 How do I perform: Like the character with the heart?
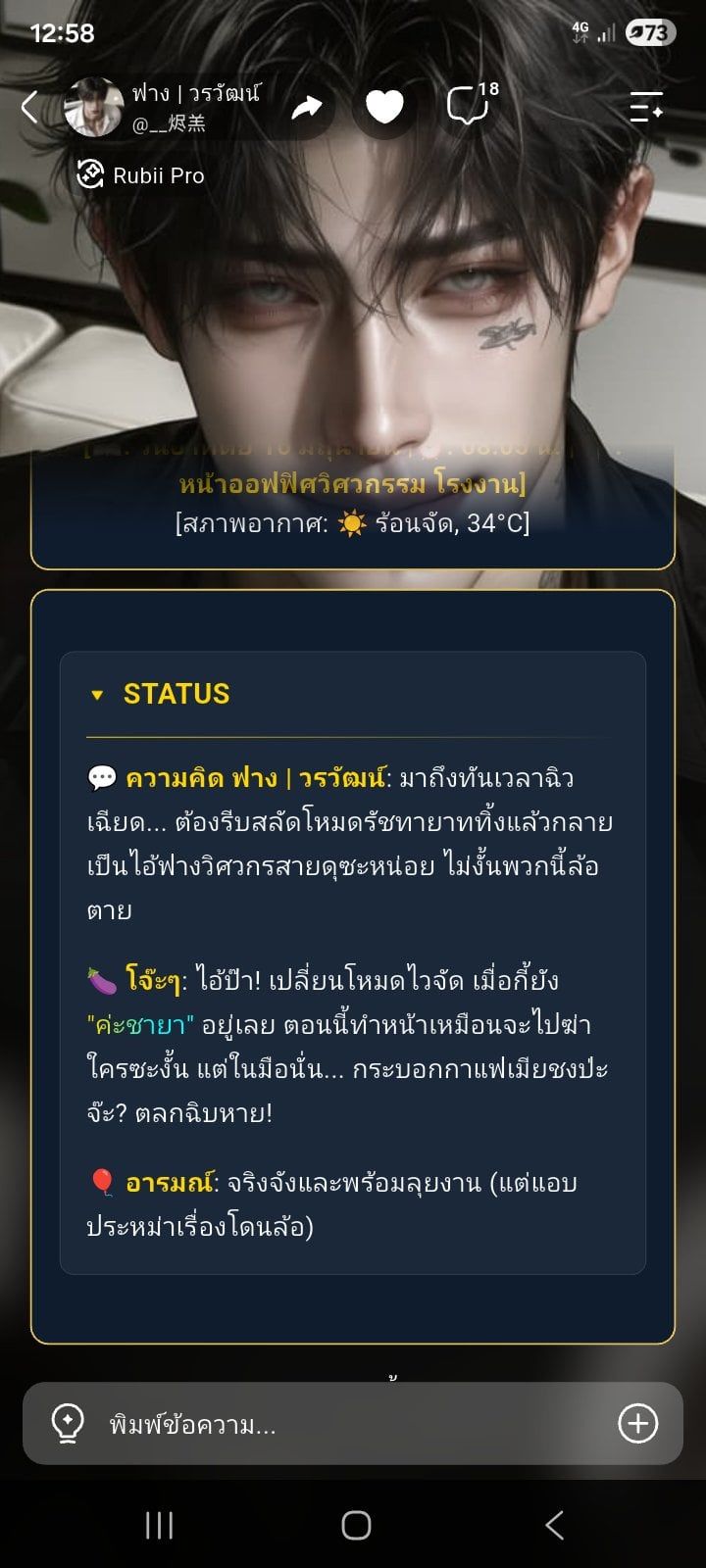(384, 107)
